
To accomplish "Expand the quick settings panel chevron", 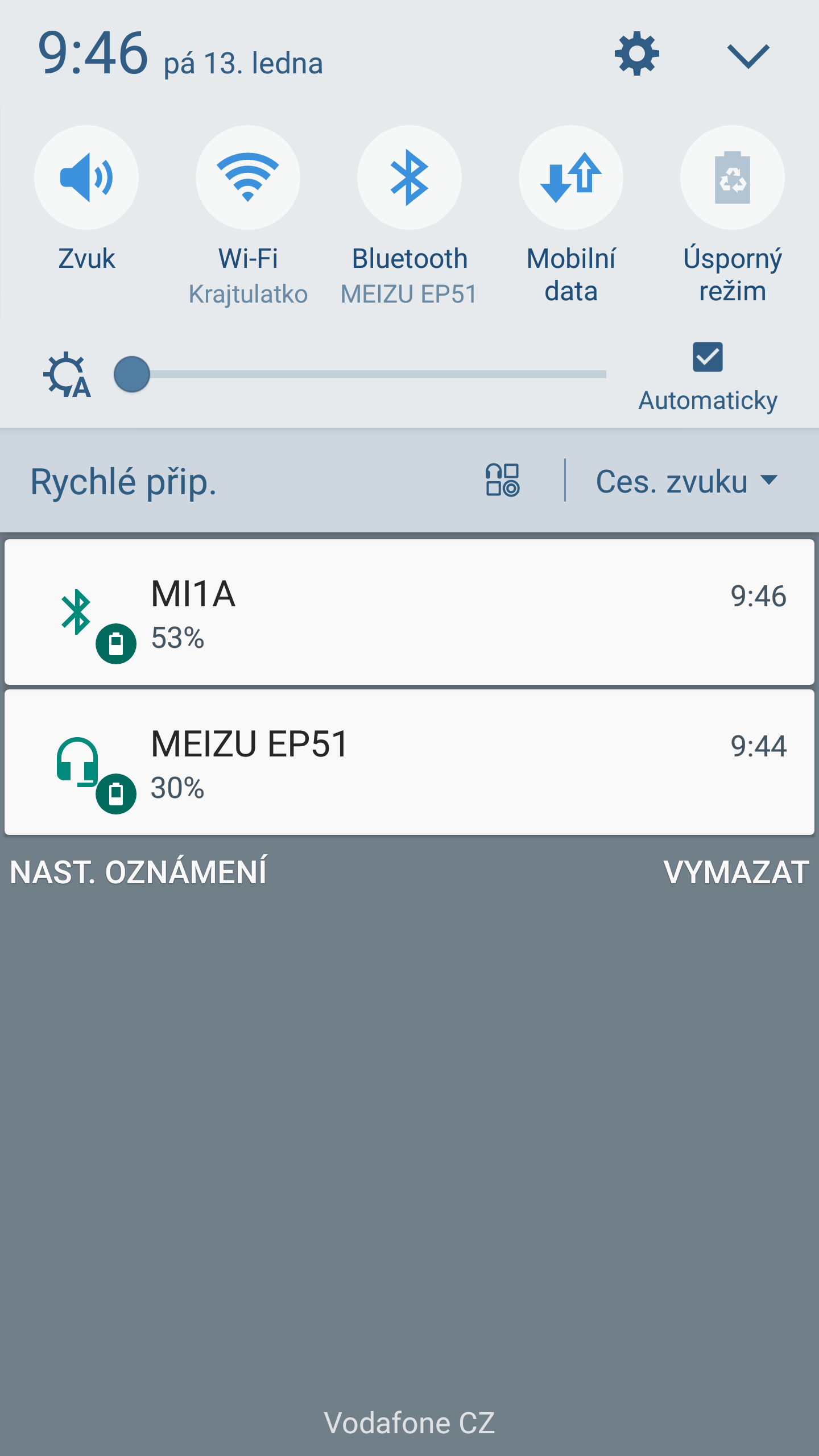I will pyautogui.click(x=748, y=56).
